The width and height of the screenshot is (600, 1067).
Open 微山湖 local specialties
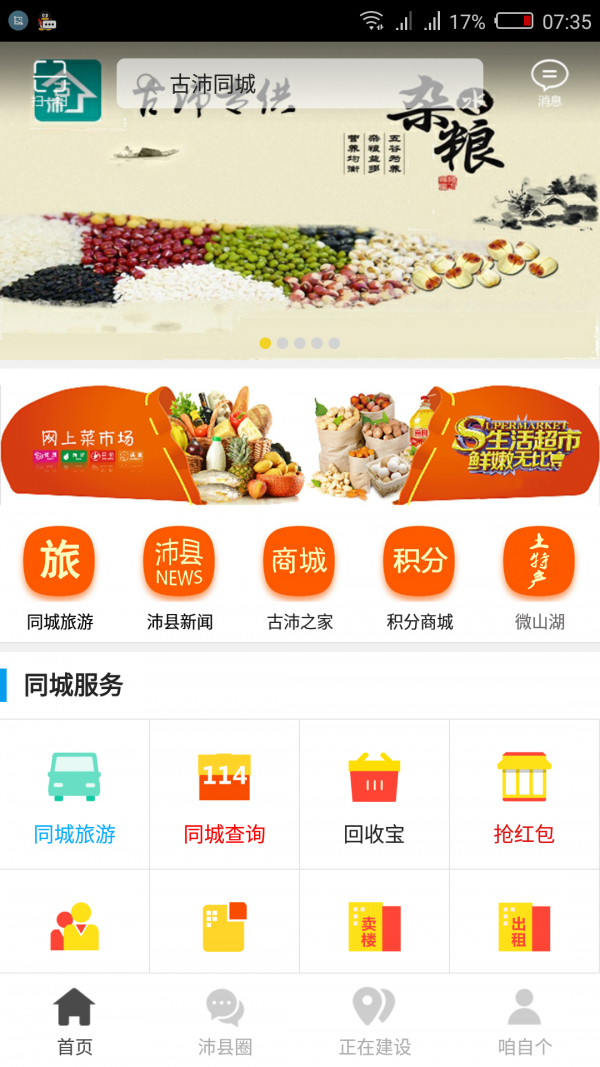coord(539,578)
